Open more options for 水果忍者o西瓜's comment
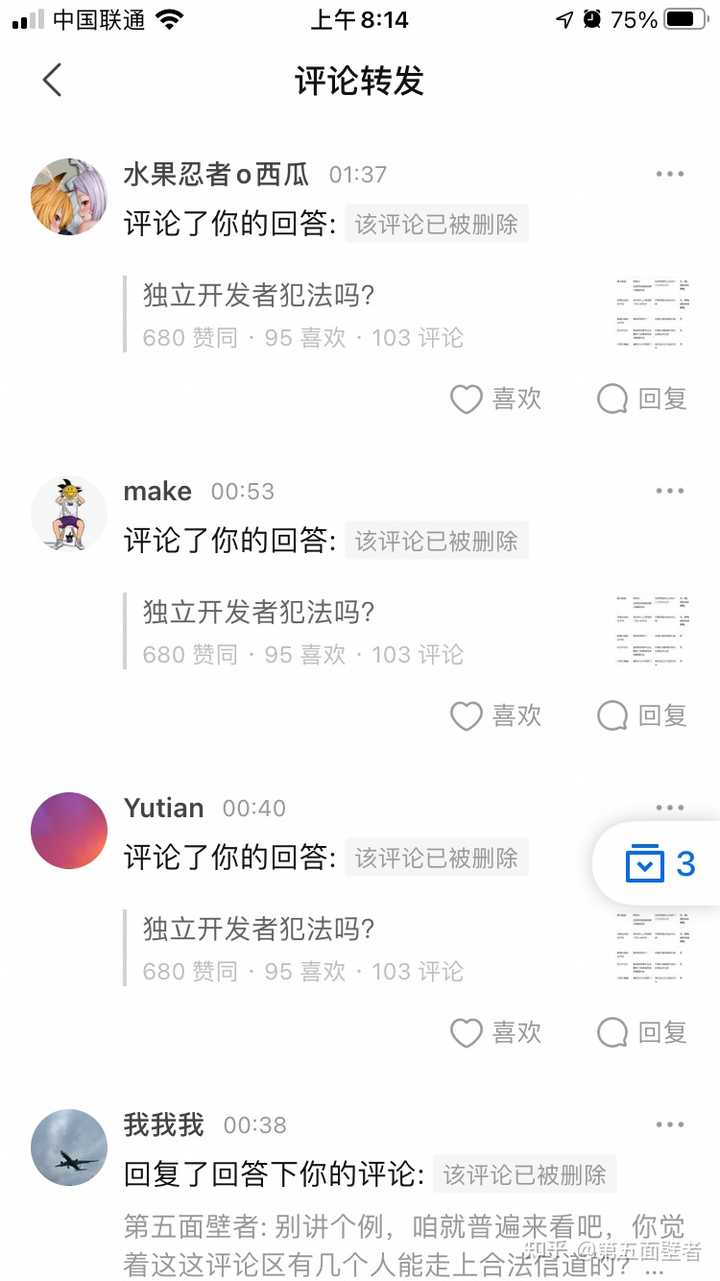The image size is (720, 1281). point(669,175)
